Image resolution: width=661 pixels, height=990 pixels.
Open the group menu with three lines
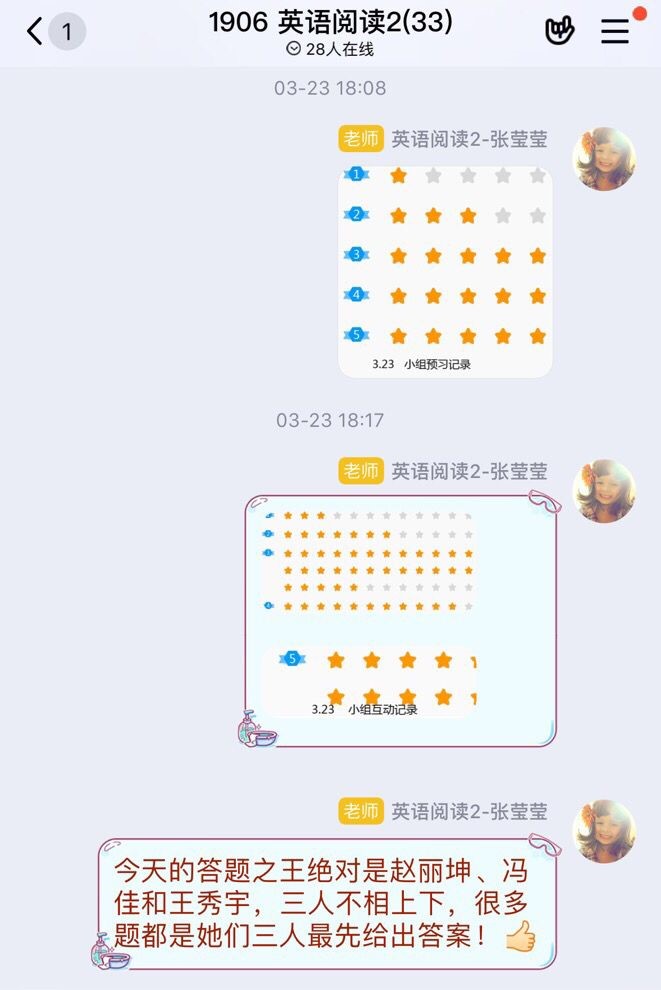click(x=615, y=31)
